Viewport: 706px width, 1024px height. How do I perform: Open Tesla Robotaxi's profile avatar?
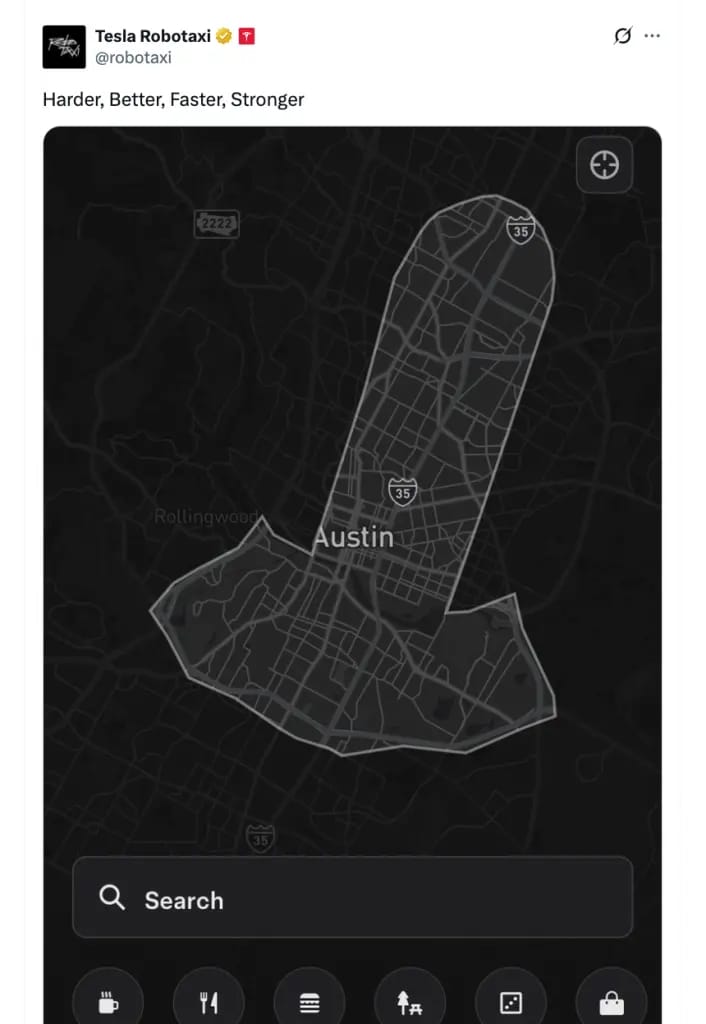[64, 47]
